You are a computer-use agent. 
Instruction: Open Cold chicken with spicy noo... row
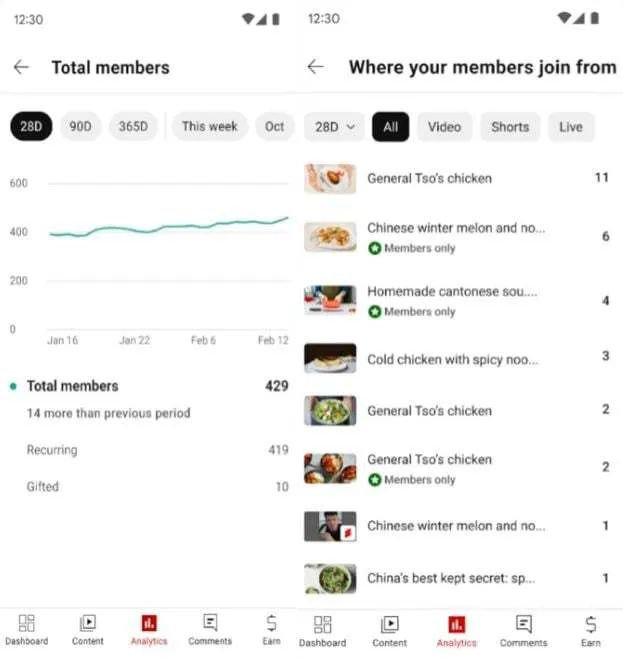click(x=452, y=359)
